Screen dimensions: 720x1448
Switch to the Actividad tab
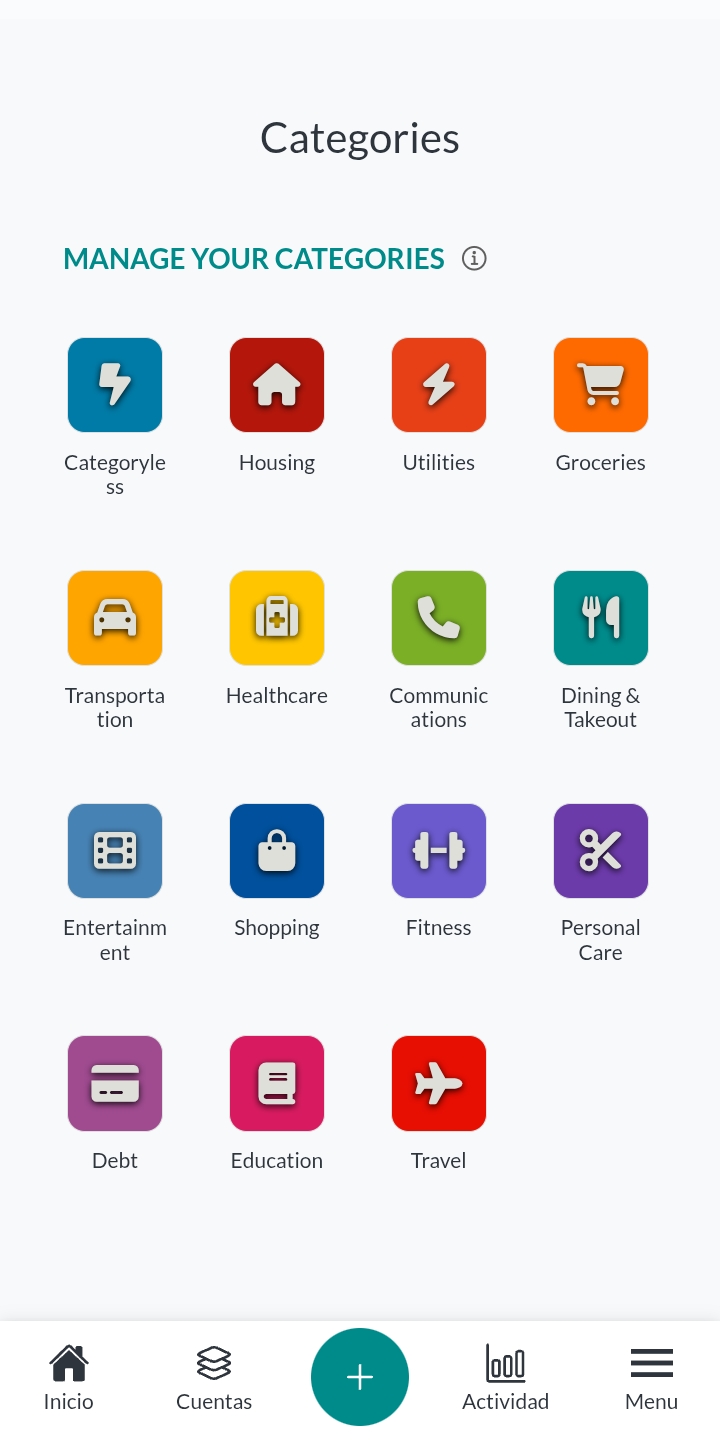505,1378
